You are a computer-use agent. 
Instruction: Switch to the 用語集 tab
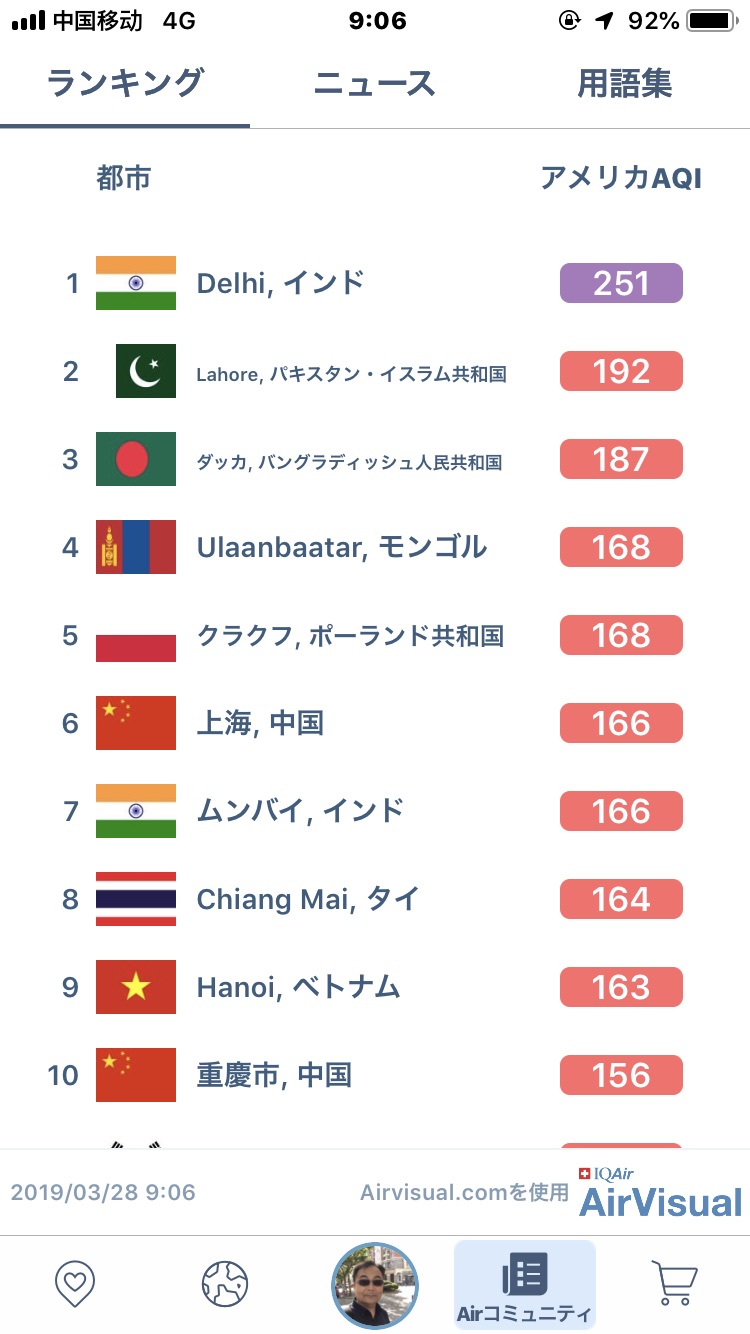625,83
